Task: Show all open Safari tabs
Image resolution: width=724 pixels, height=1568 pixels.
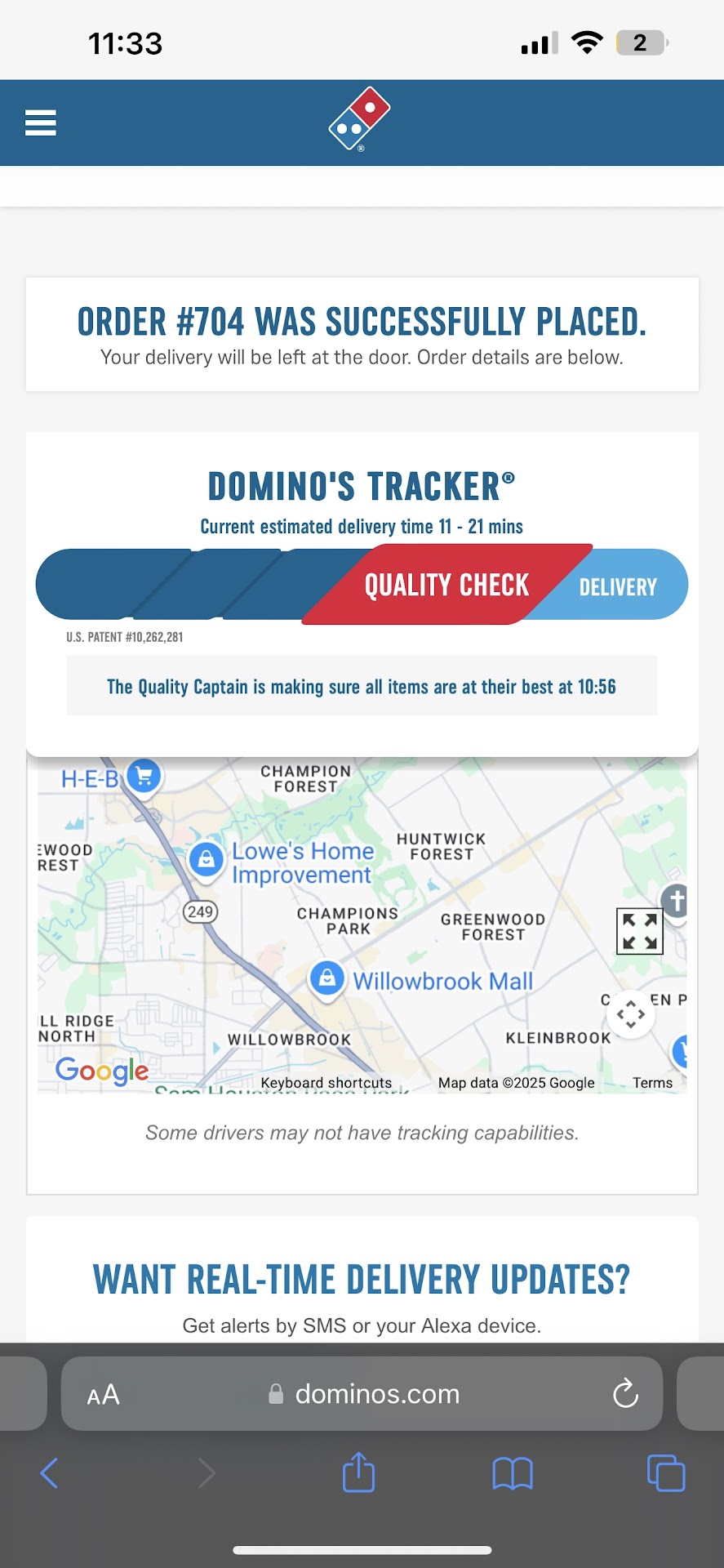Action: (665, 1473)
